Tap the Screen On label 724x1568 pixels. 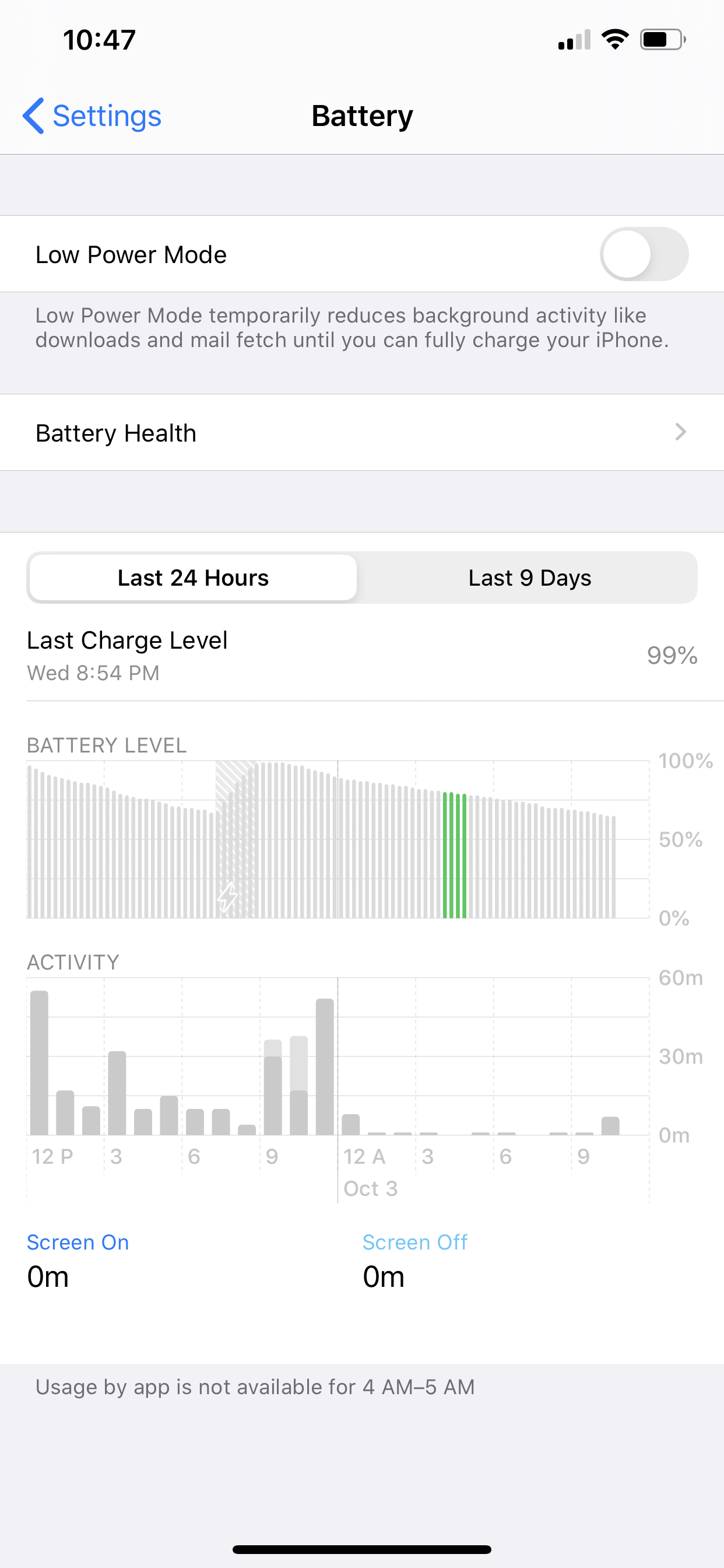point(78,1242)
